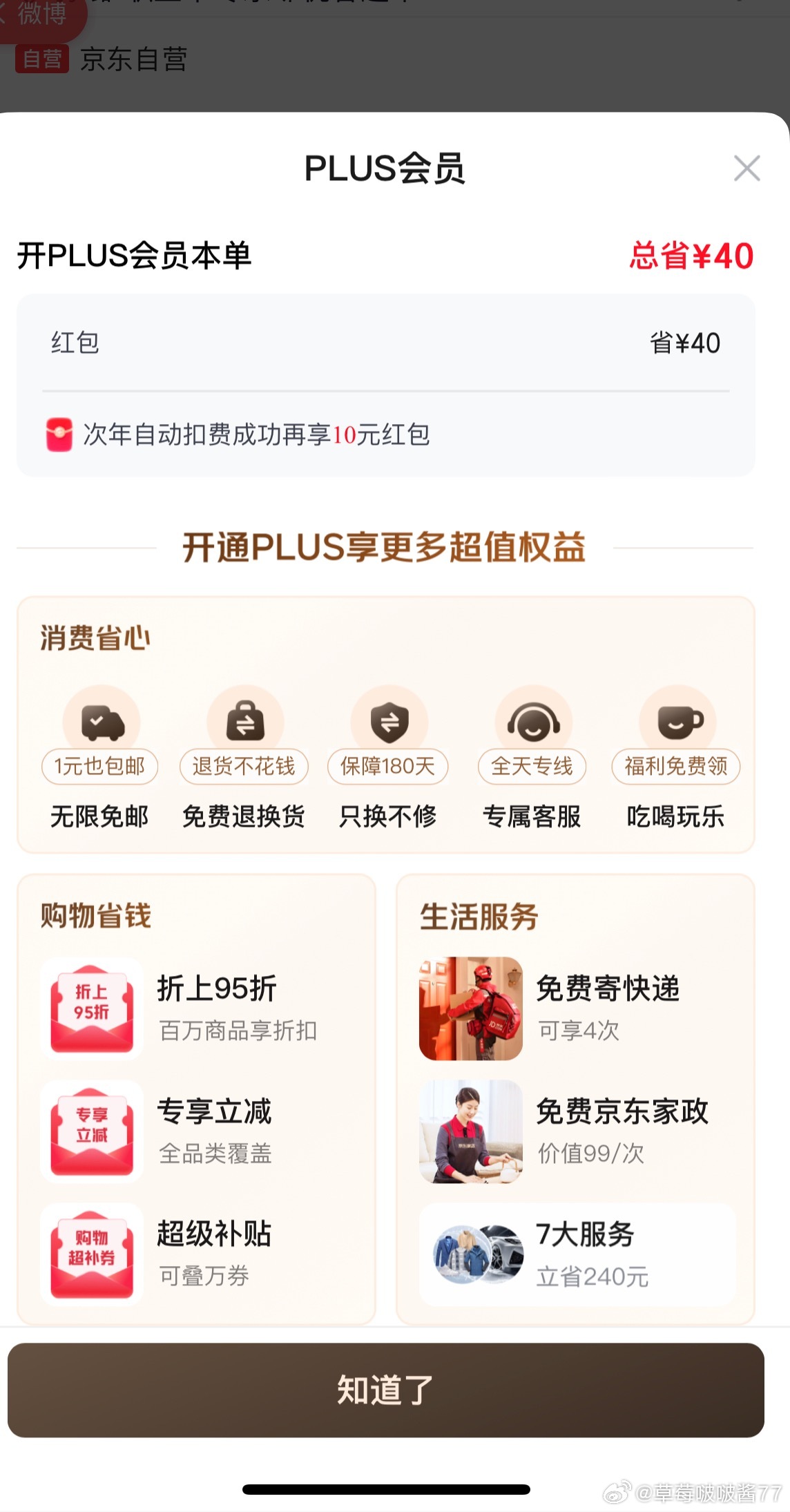Close the PLUS会员 popup
The width and height of the screenshot is (790, 1512).
click(746, 169)
